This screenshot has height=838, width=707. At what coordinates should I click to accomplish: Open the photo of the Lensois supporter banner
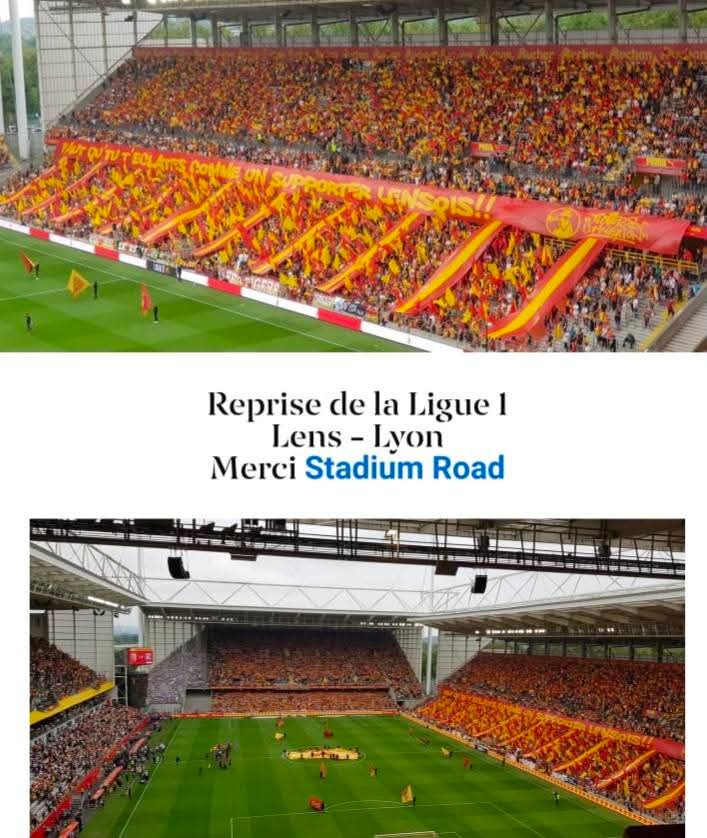pyautogui.click(x=353, y=176)
